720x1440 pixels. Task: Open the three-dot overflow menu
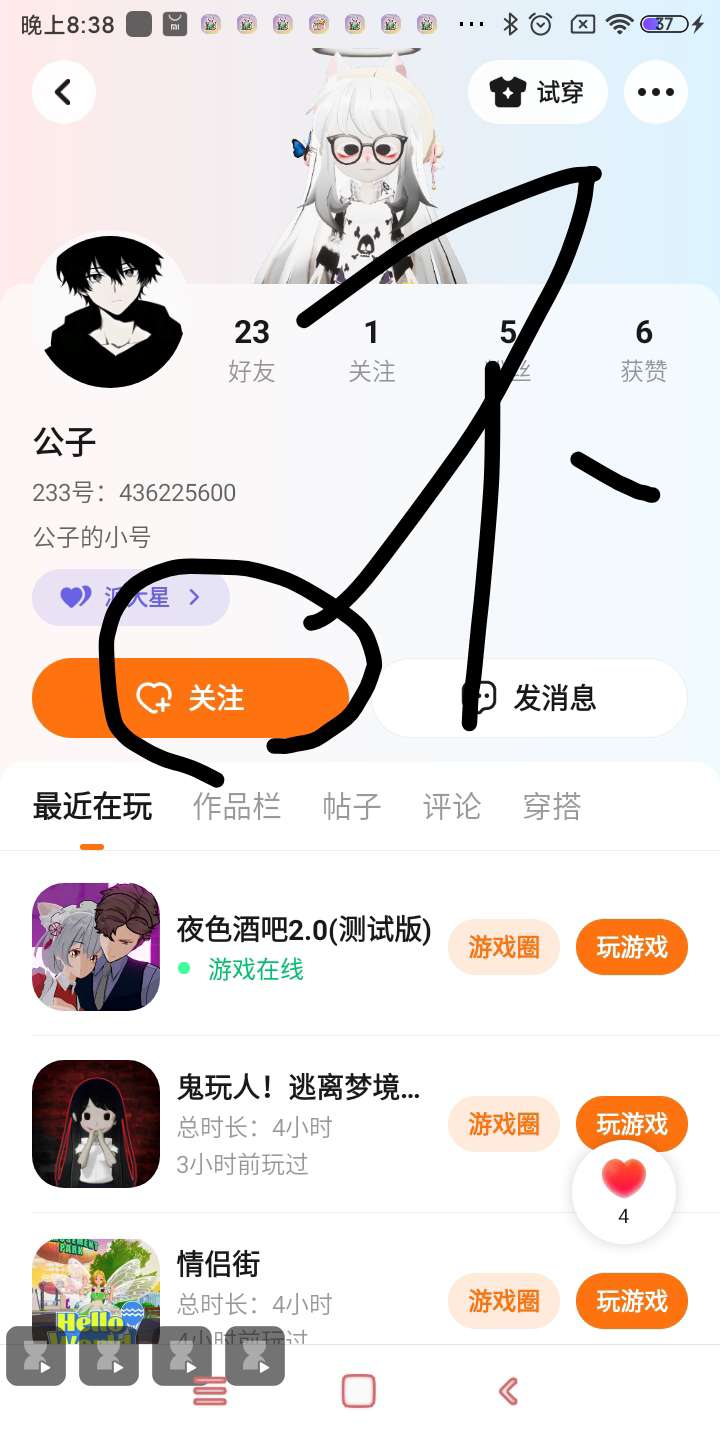[x=655, y=92]
